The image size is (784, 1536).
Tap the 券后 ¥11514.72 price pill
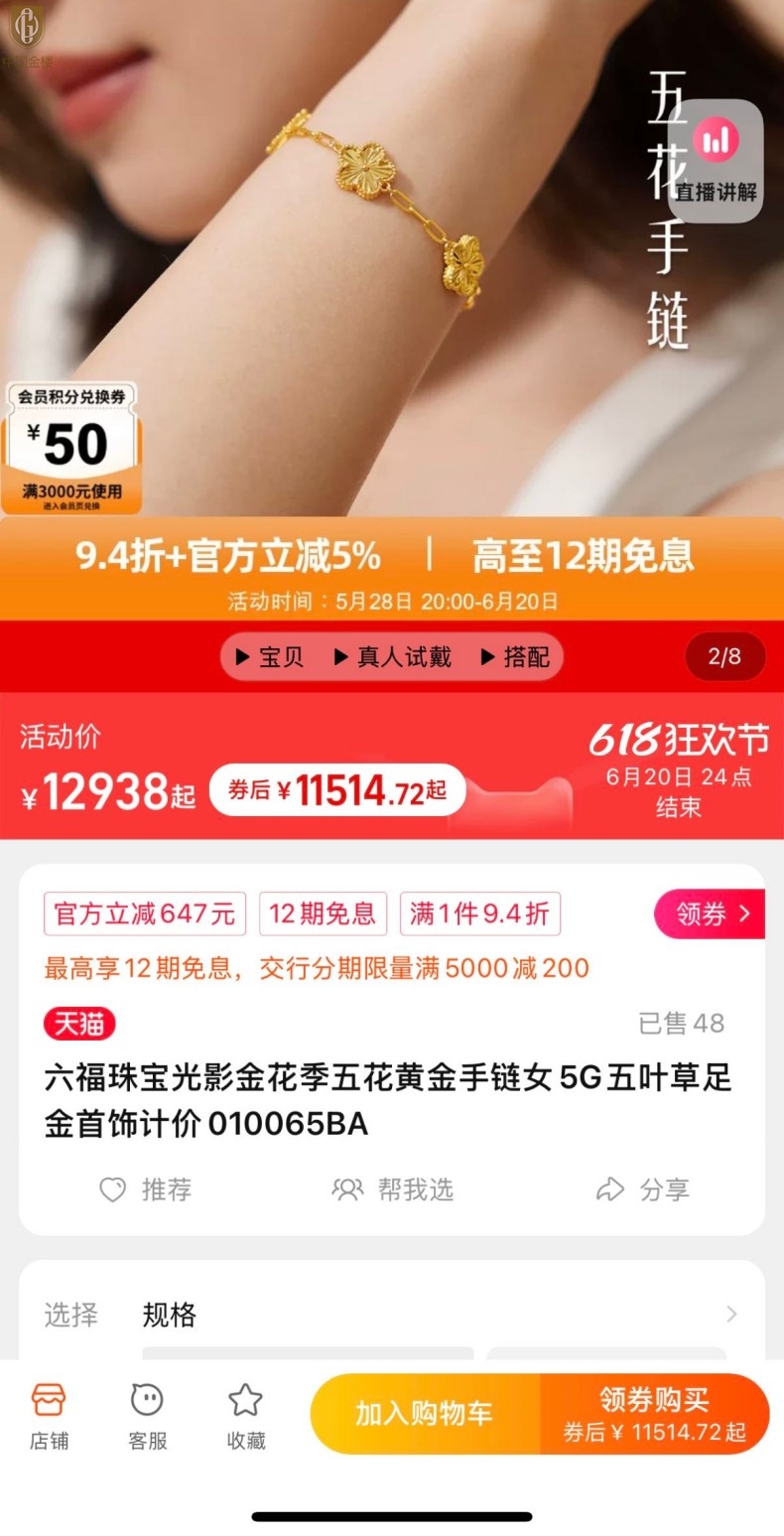[x=337, y=790]
